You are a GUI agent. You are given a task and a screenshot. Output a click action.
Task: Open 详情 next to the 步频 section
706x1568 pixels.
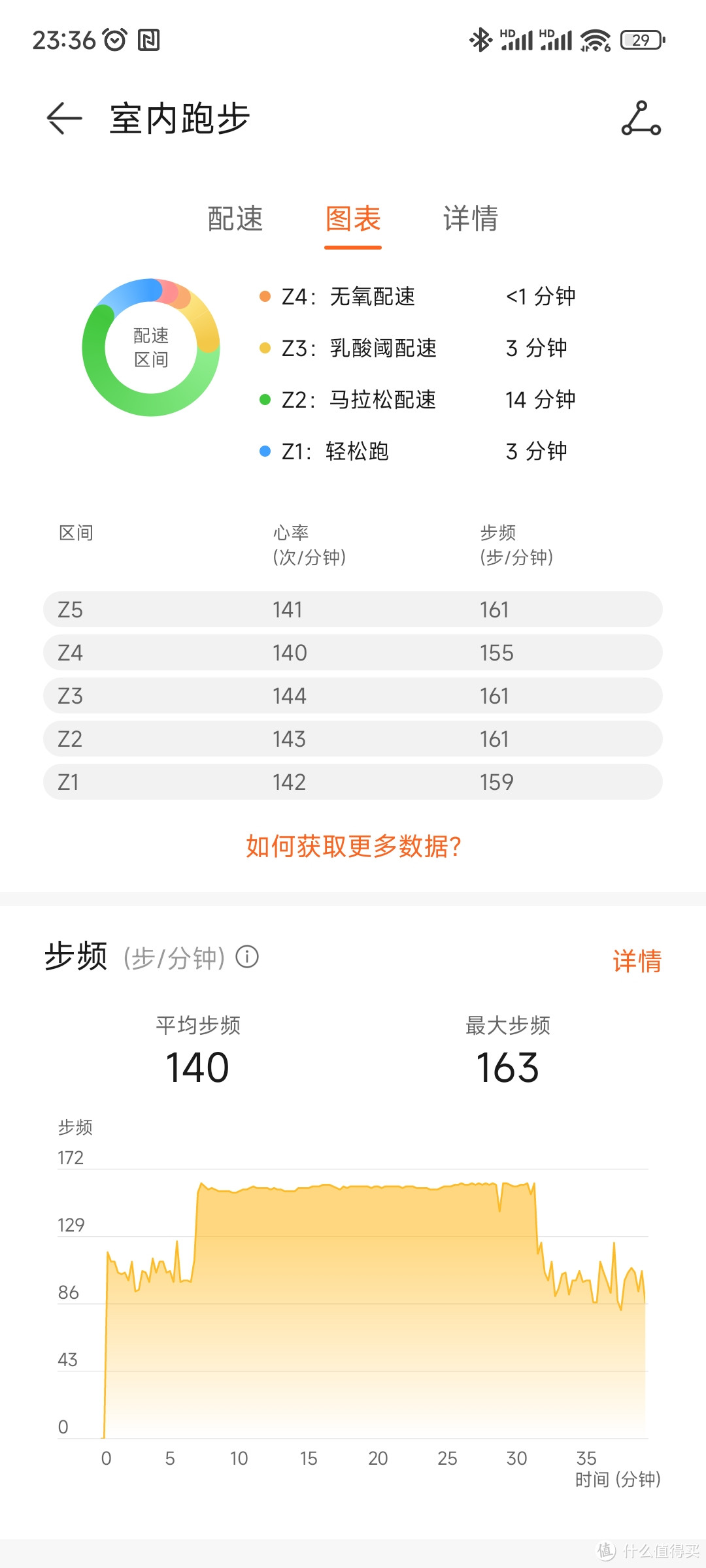tap(637, 960)
